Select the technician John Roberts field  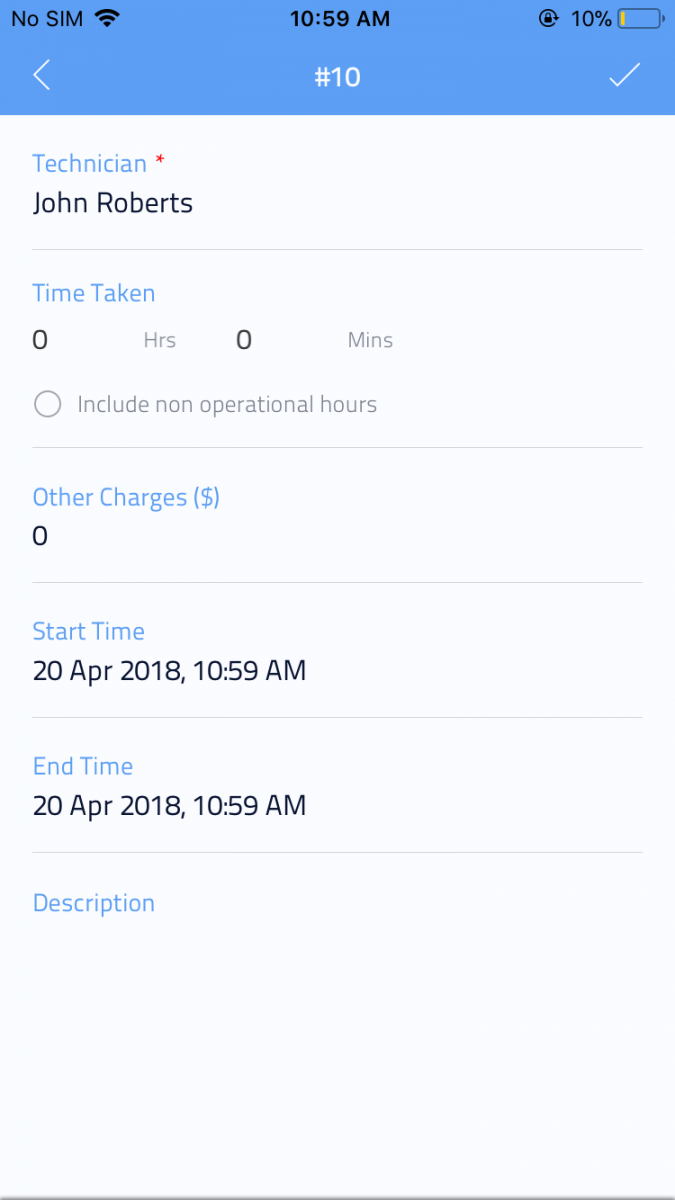[x=113, y=203]
